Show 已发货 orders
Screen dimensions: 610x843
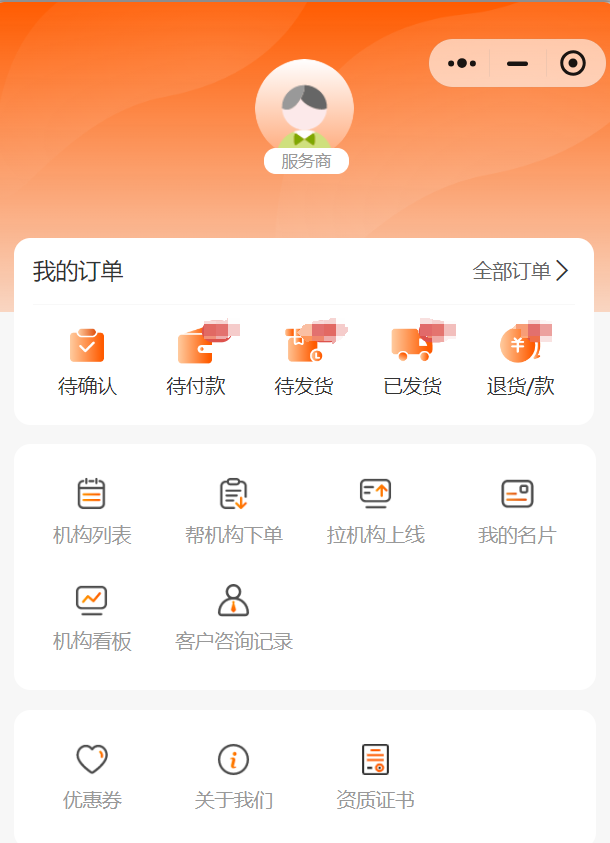(412, 362)
